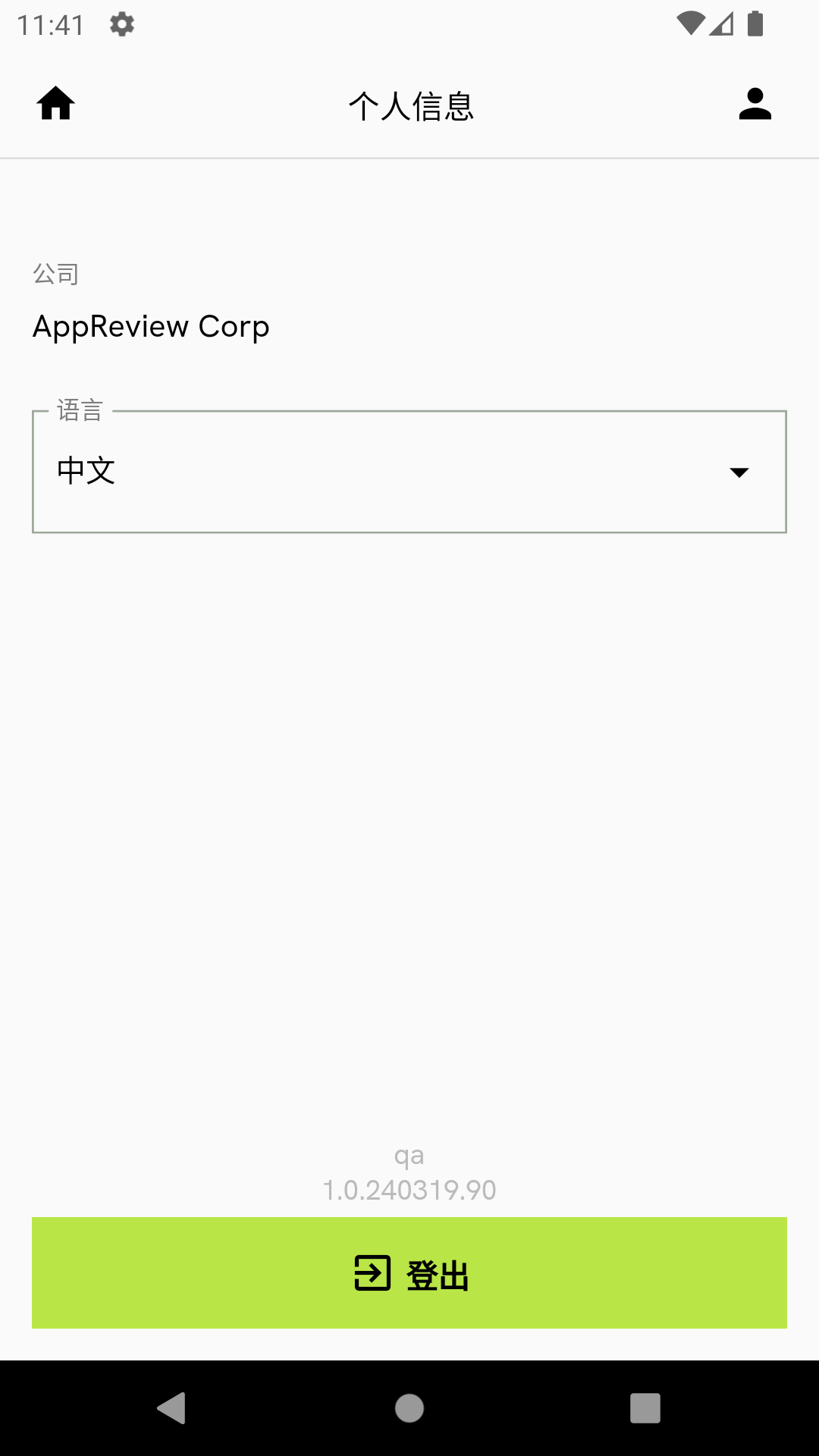Image resolution: width=819 pixels, height=1456 pixels.
Task: Open the profile person icon
Action: tap(755, 105)
